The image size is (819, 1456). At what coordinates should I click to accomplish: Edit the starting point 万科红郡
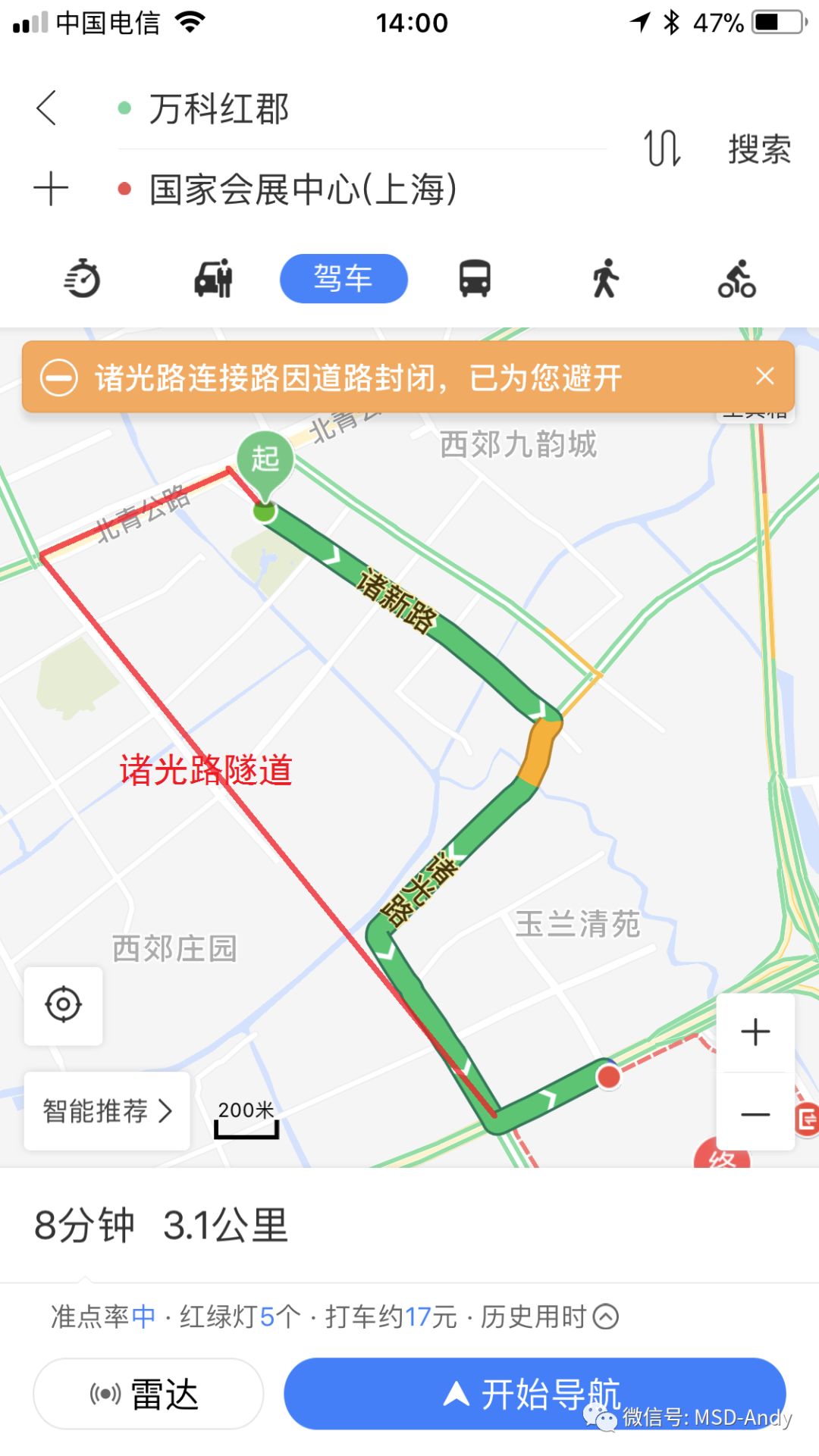[220, 109]
